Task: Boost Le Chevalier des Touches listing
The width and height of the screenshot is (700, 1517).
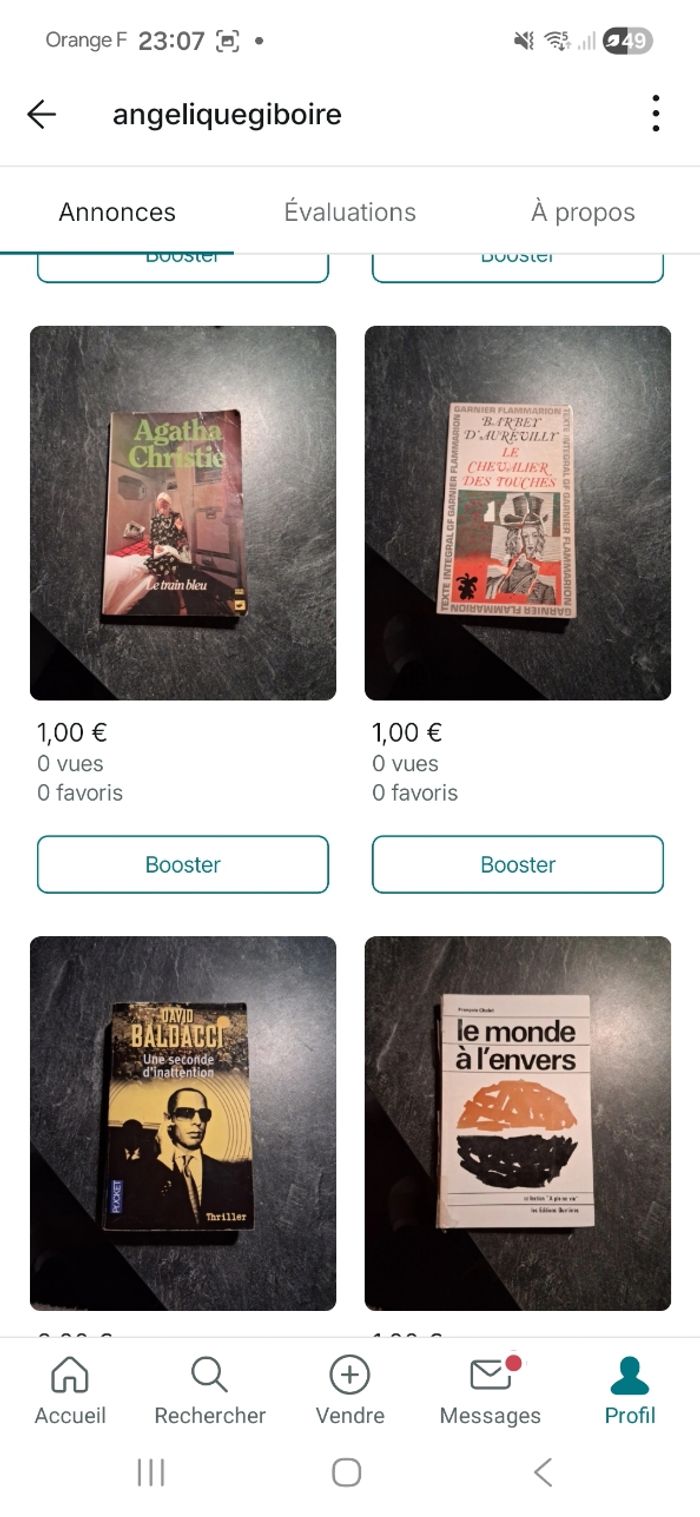Action: [x=517, y=864]
